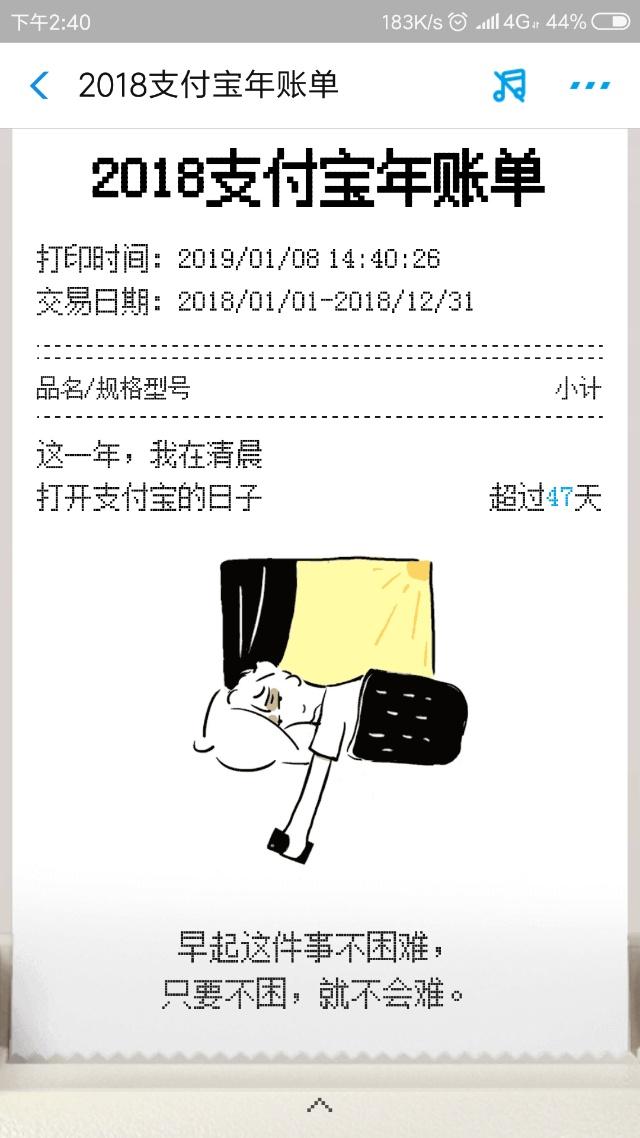Open the three-dot overflow menu

(590, 86)
